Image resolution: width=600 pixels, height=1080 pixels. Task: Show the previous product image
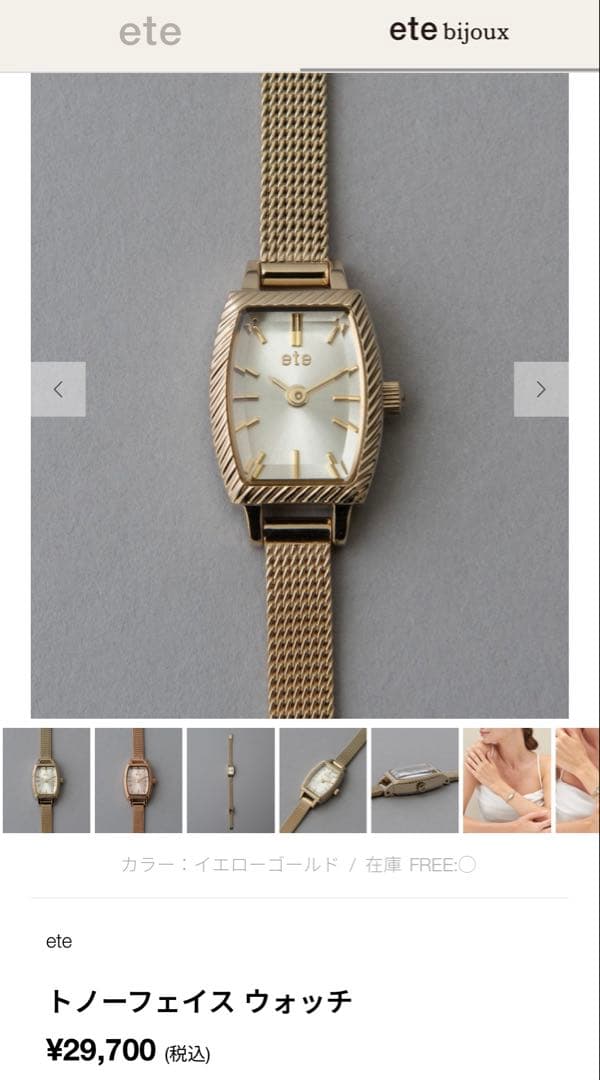click(58, 389)
